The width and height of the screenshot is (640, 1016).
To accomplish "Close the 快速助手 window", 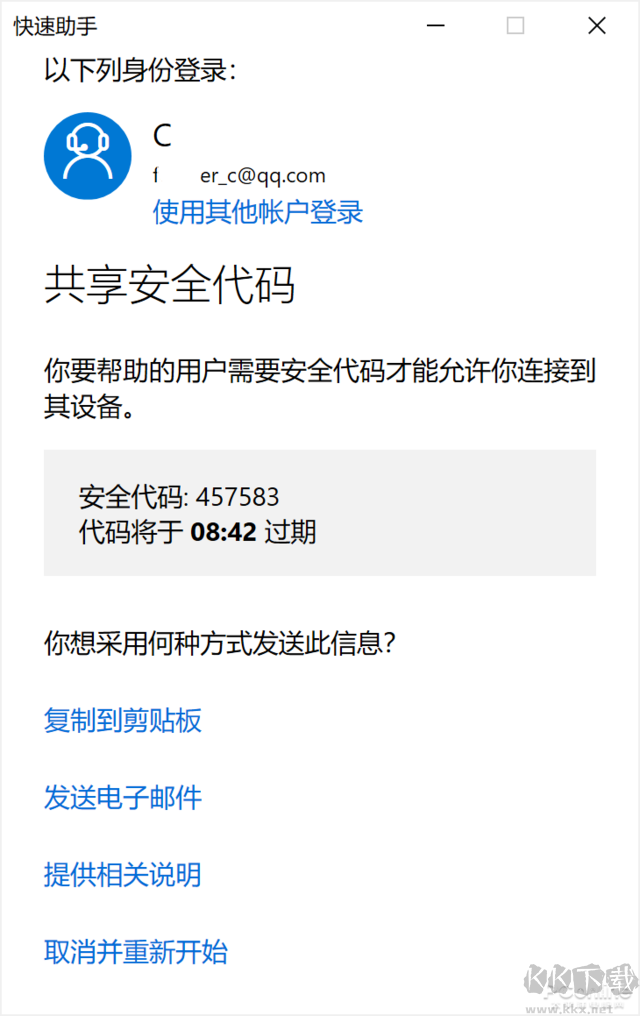I will pos(596,26).
